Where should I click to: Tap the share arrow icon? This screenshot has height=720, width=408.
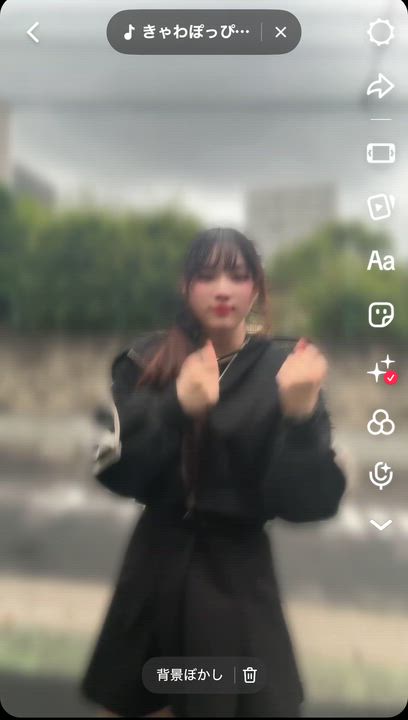[381, 86]
